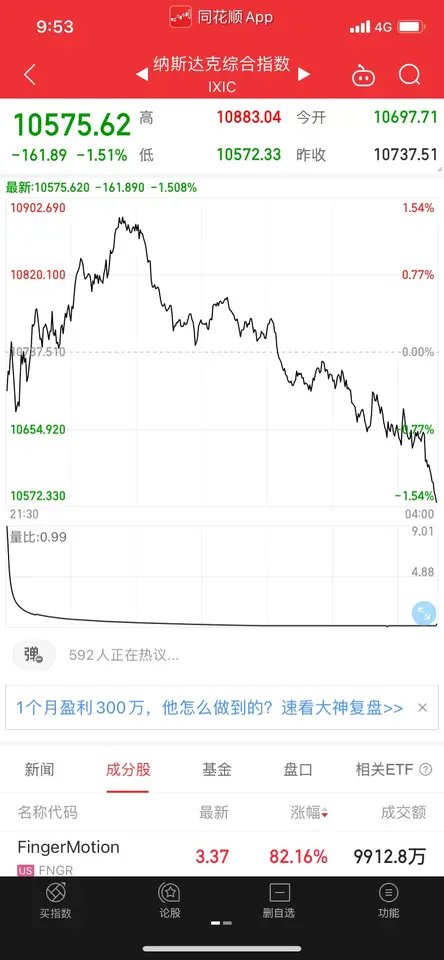Open 论股 discussion from bottom bar
The height and width of the screenshot is (960, 444).
[x=170, y=901]
